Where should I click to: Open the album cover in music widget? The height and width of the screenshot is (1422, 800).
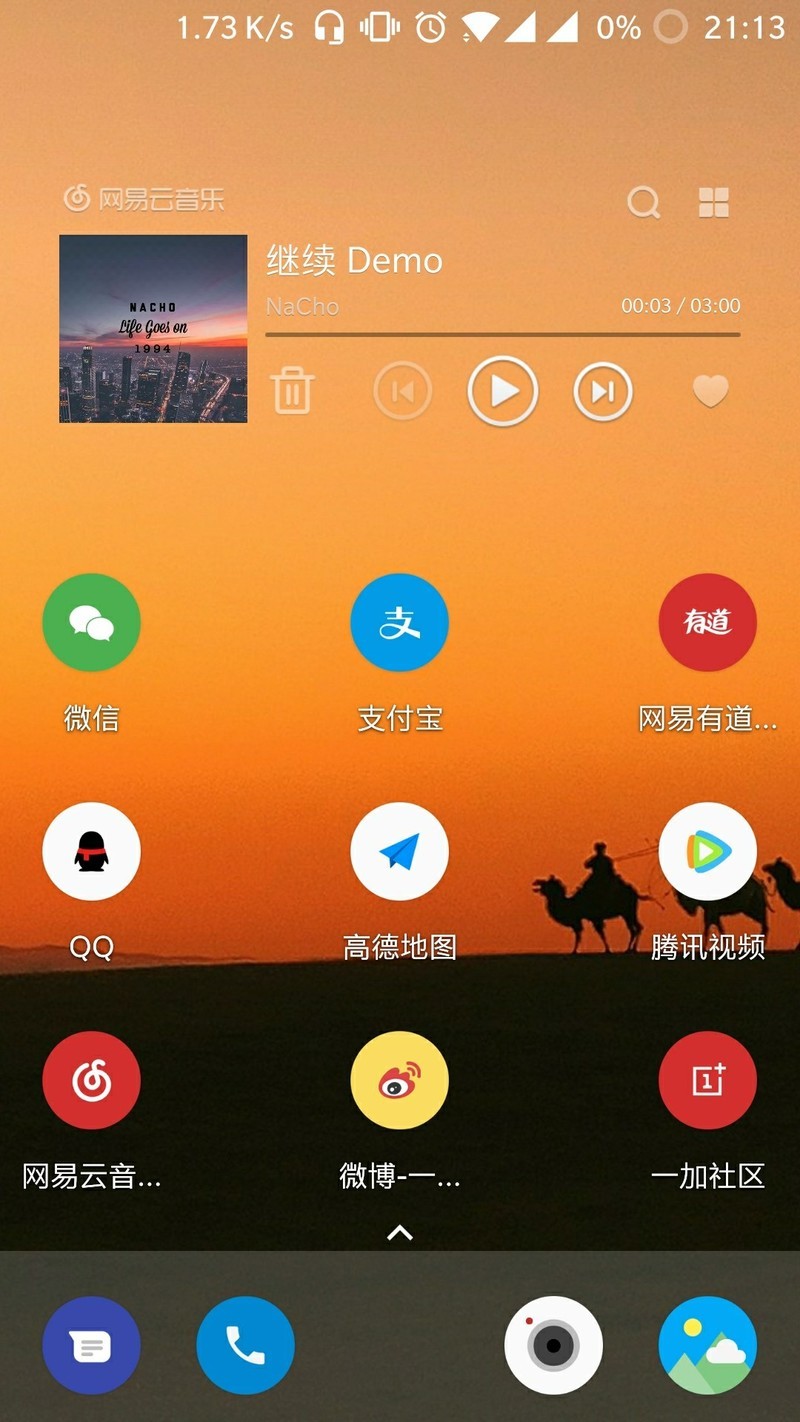pos(153,329)
